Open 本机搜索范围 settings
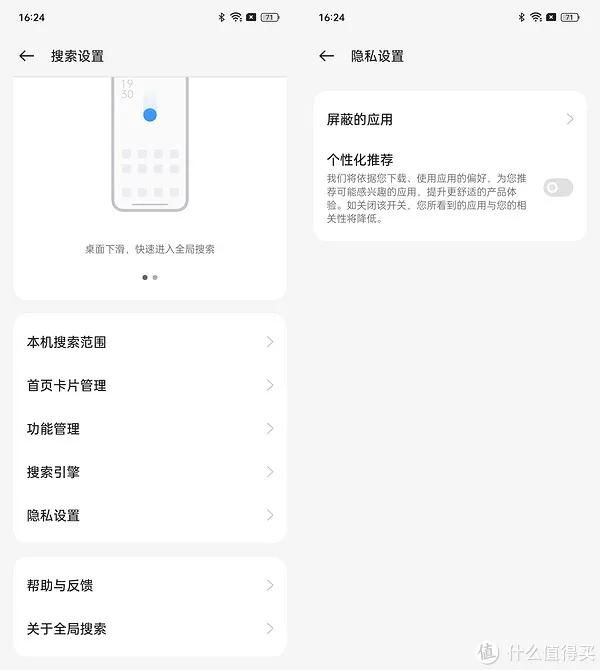Image resolution: width=600 pixels, height=670 pixels. pyautogui.click(x=150, y=342)
